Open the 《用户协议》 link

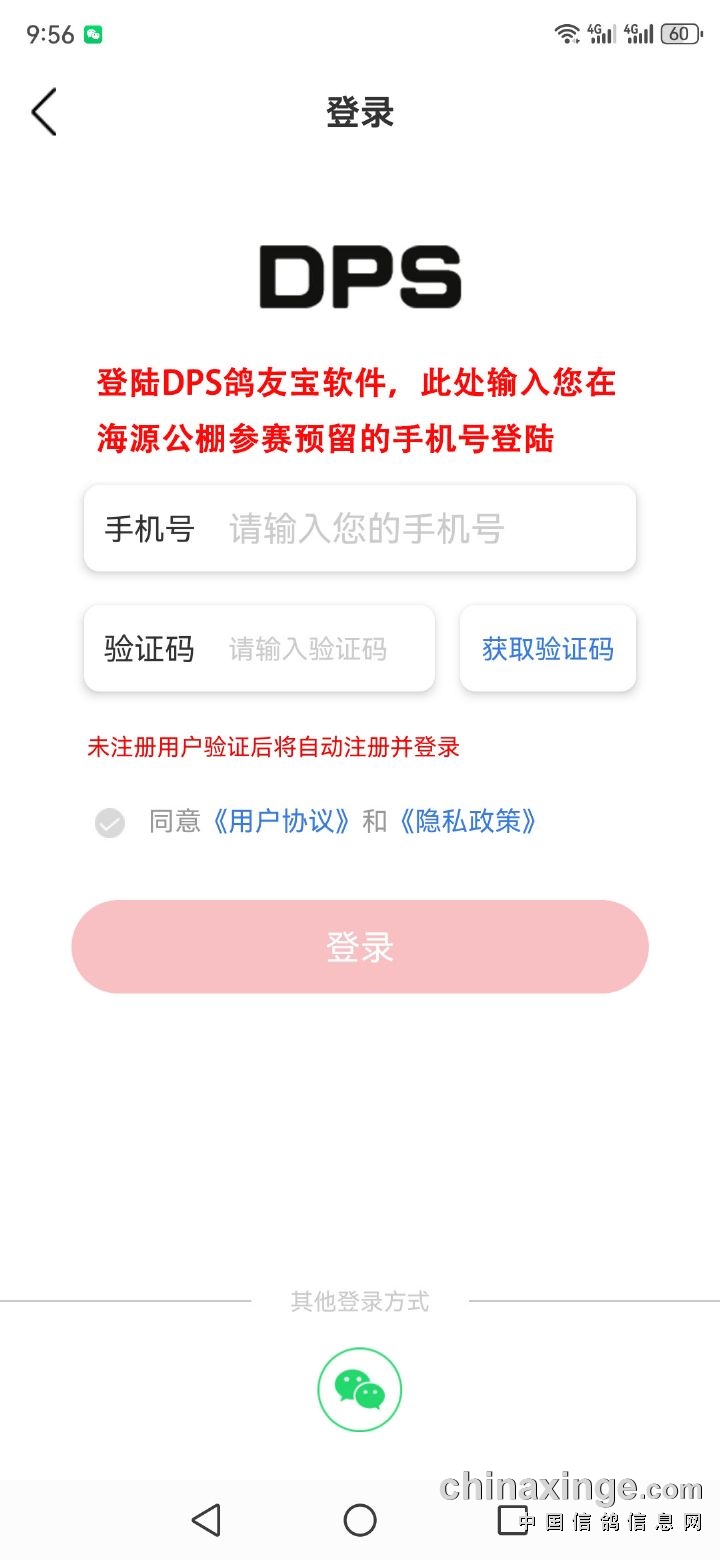pyautogui.click(x=281, y=822)
